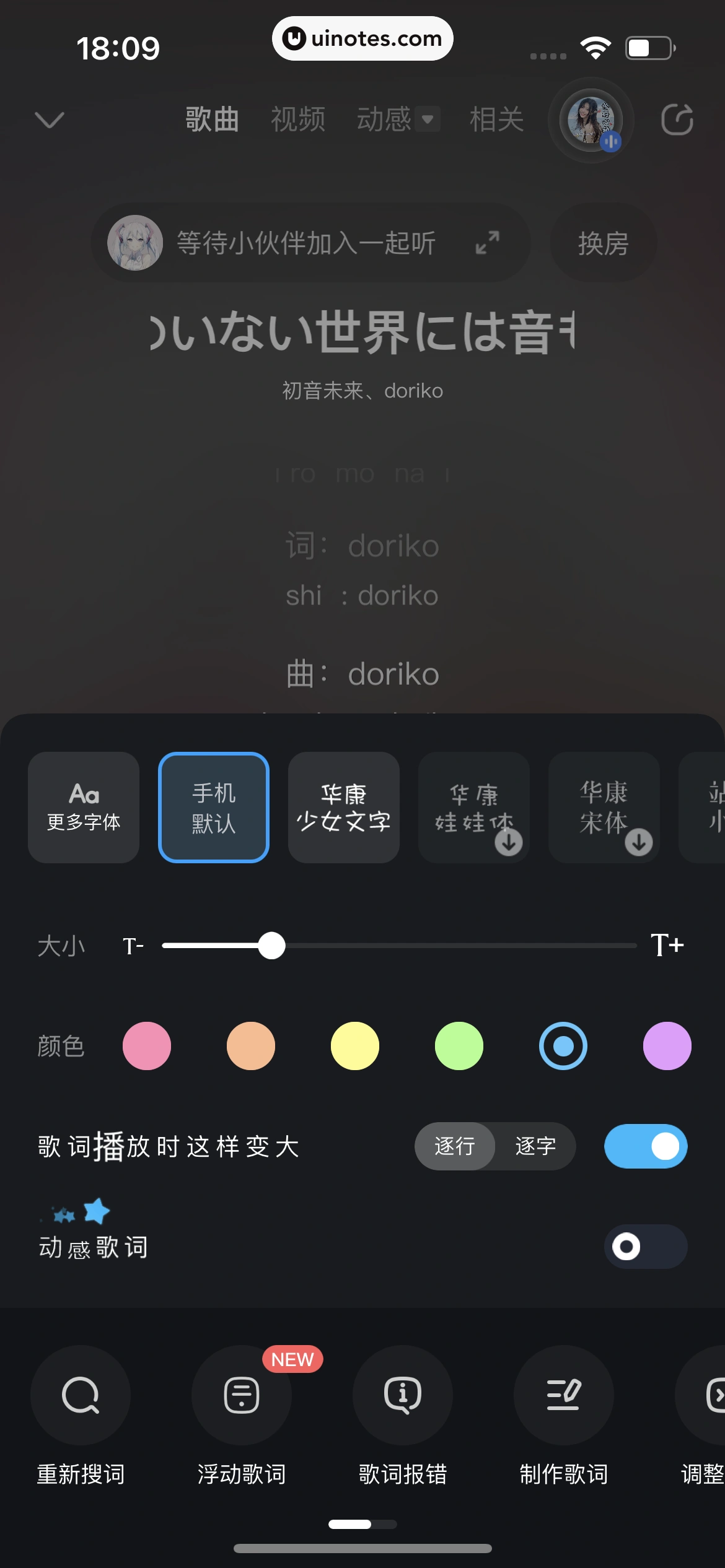Pick the orange lyric color
The image size is (725, 1568).
coord(251,1046)
